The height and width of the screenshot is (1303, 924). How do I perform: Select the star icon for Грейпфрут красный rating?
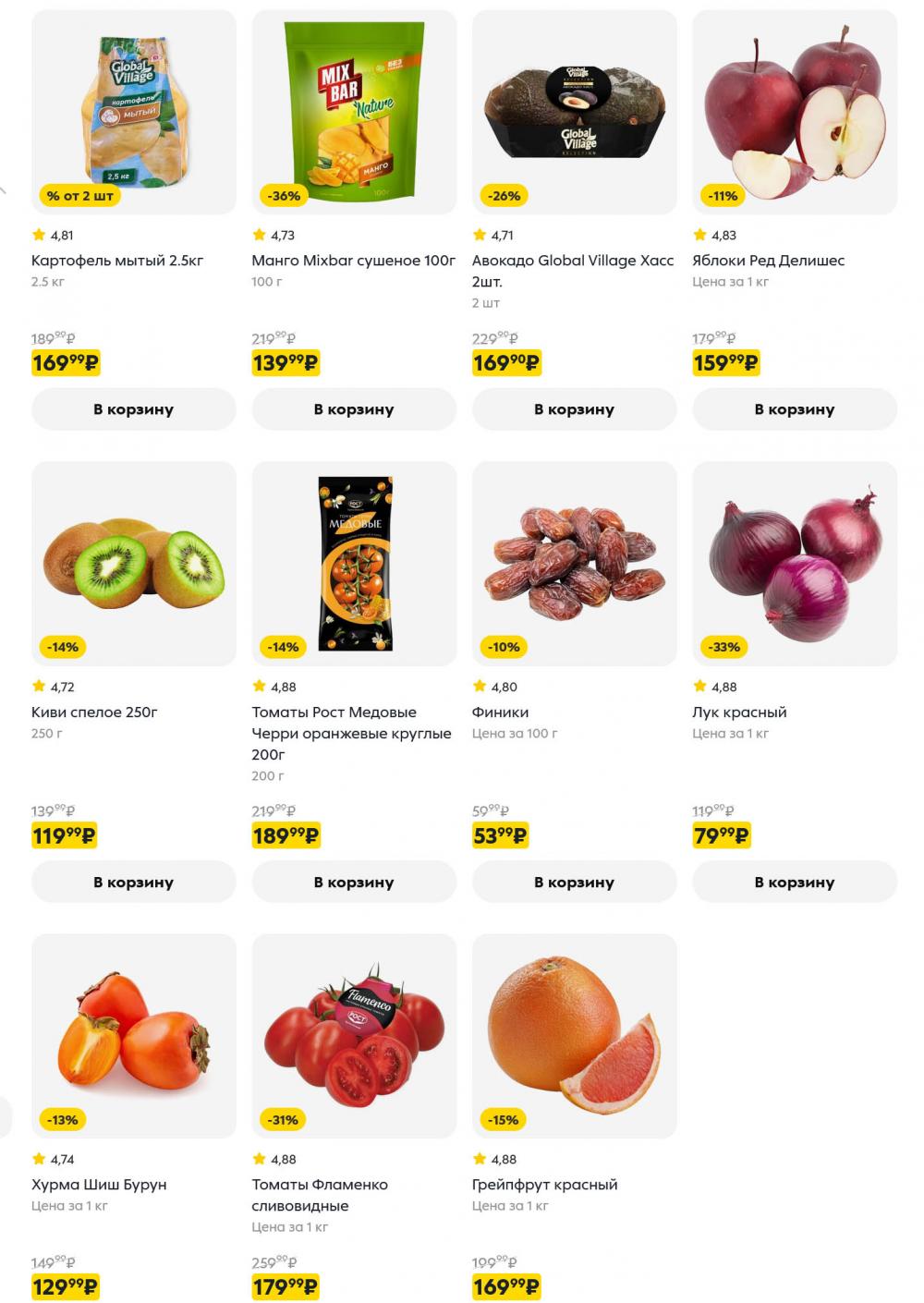pyautogui.click(x=480, y=1158)
